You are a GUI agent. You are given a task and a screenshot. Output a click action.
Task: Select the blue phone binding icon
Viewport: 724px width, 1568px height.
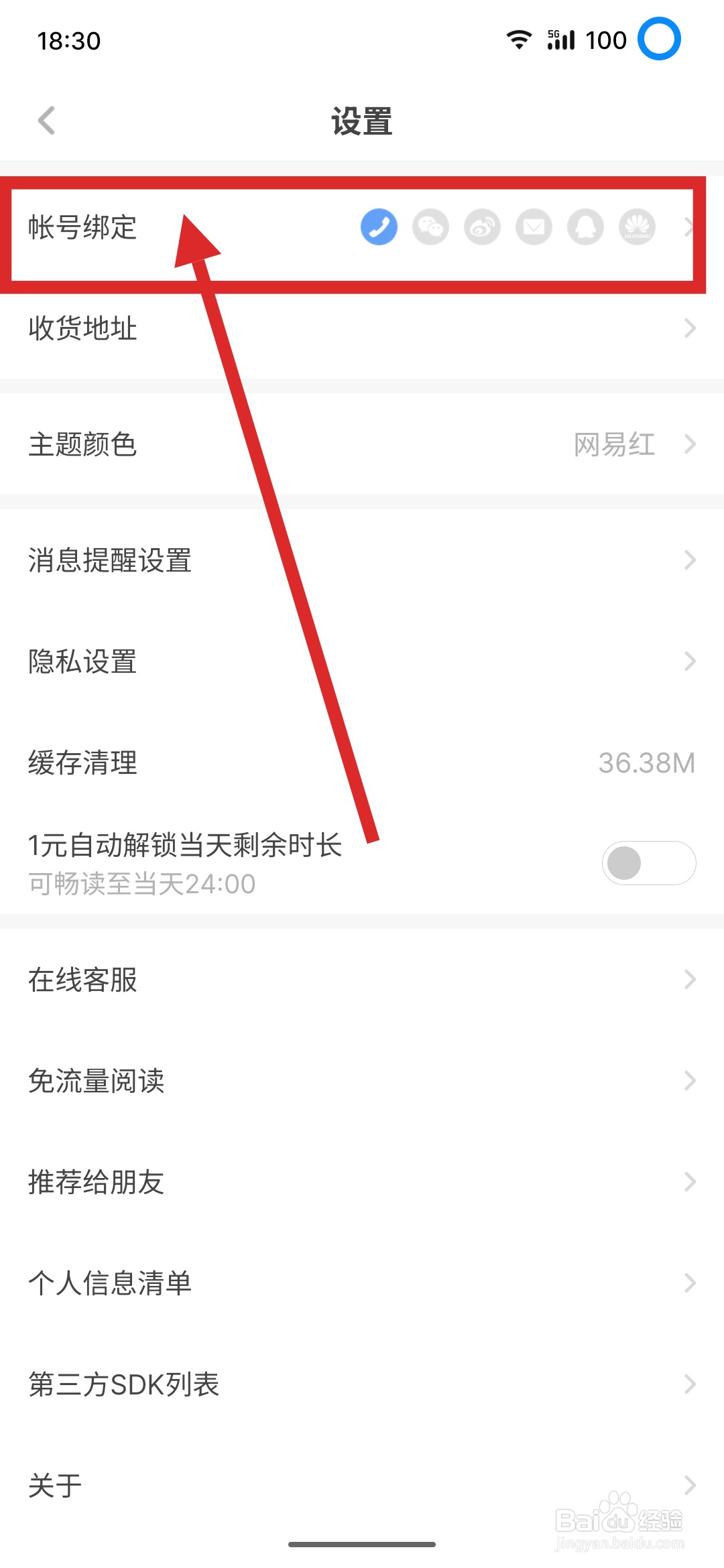(378, 227)
